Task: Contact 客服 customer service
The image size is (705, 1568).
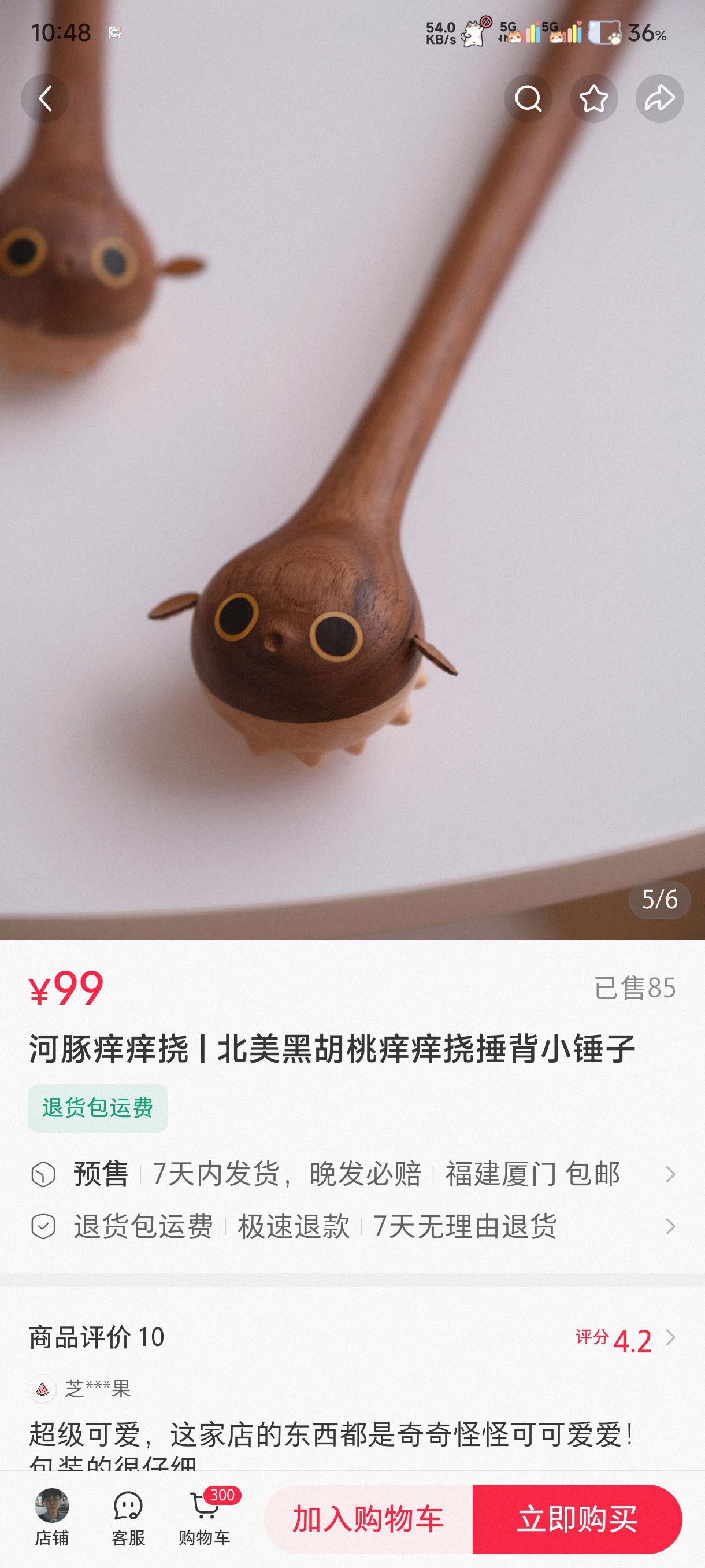Action: click(x=128, y=1518)
